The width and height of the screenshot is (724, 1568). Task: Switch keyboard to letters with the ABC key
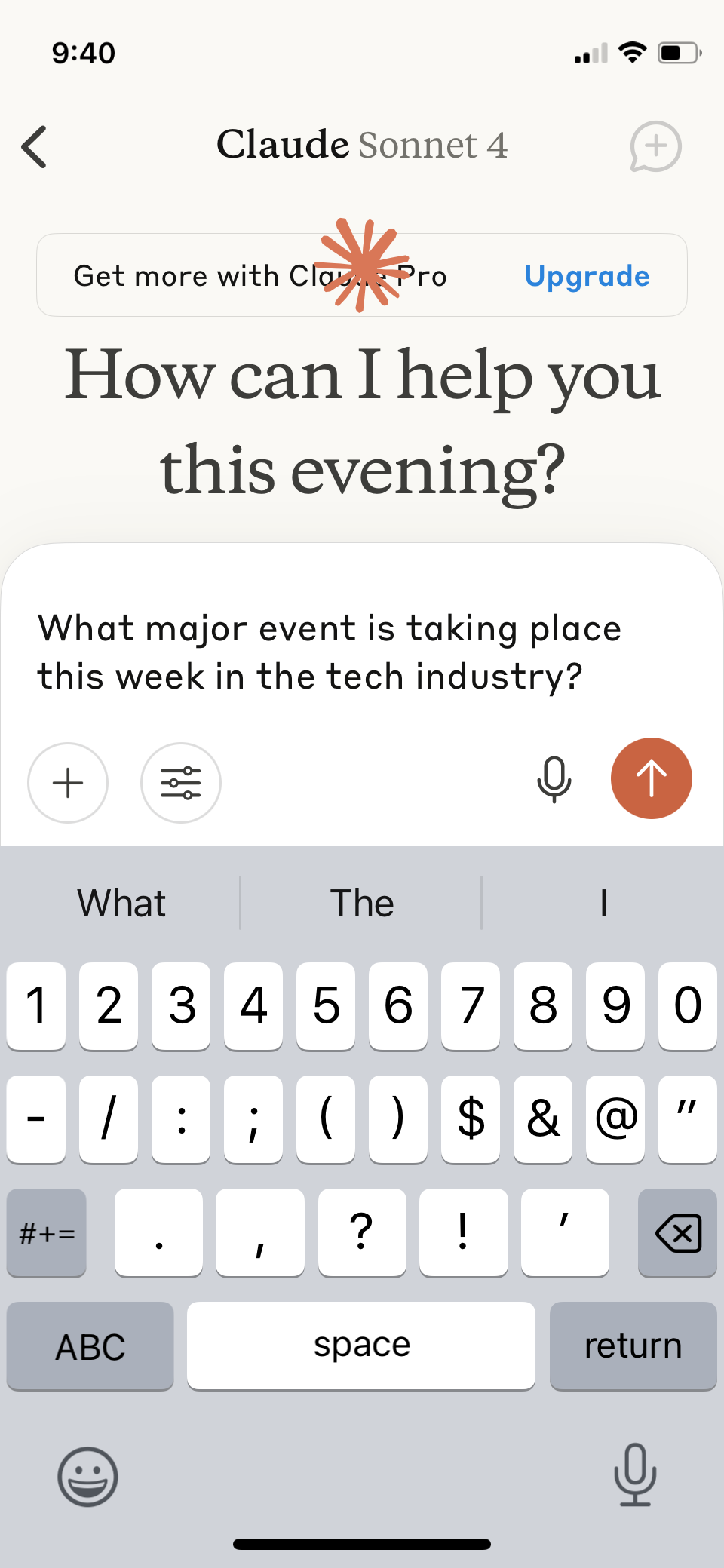(90, 1346)
